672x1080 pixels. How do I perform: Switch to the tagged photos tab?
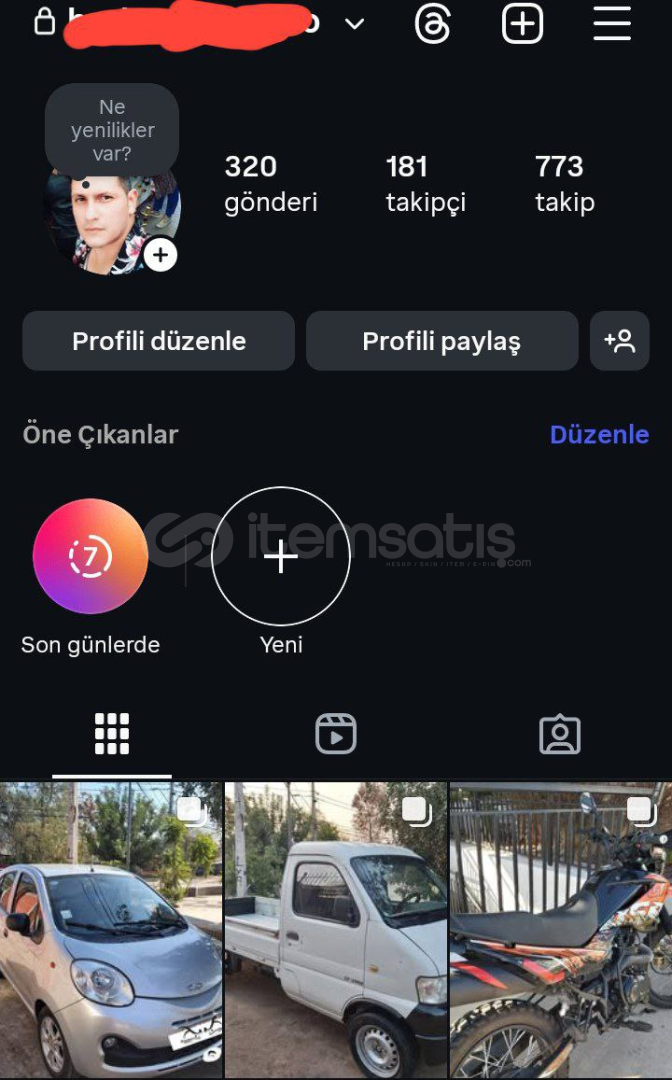[560, 734]
